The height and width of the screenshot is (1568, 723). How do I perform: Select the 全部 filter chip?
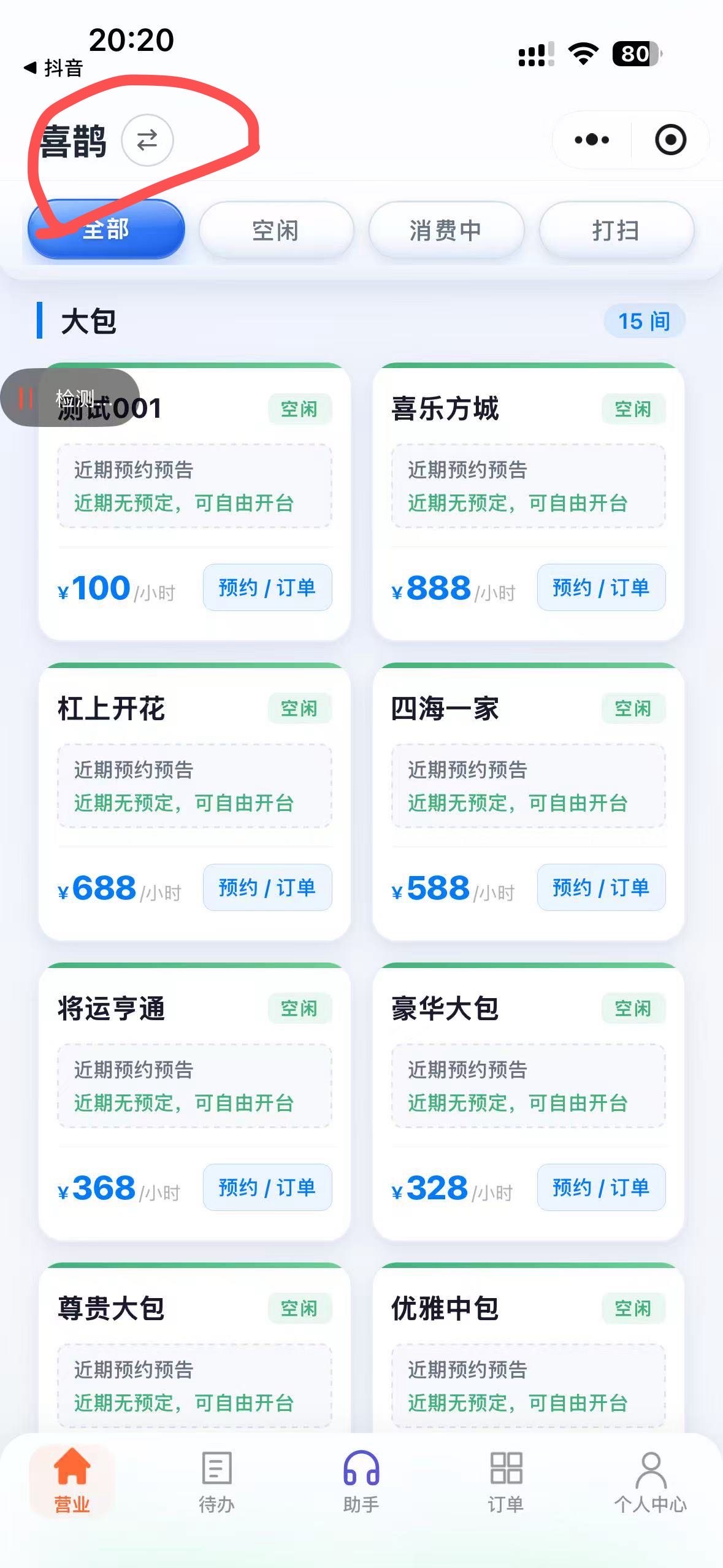coord(106,230)
